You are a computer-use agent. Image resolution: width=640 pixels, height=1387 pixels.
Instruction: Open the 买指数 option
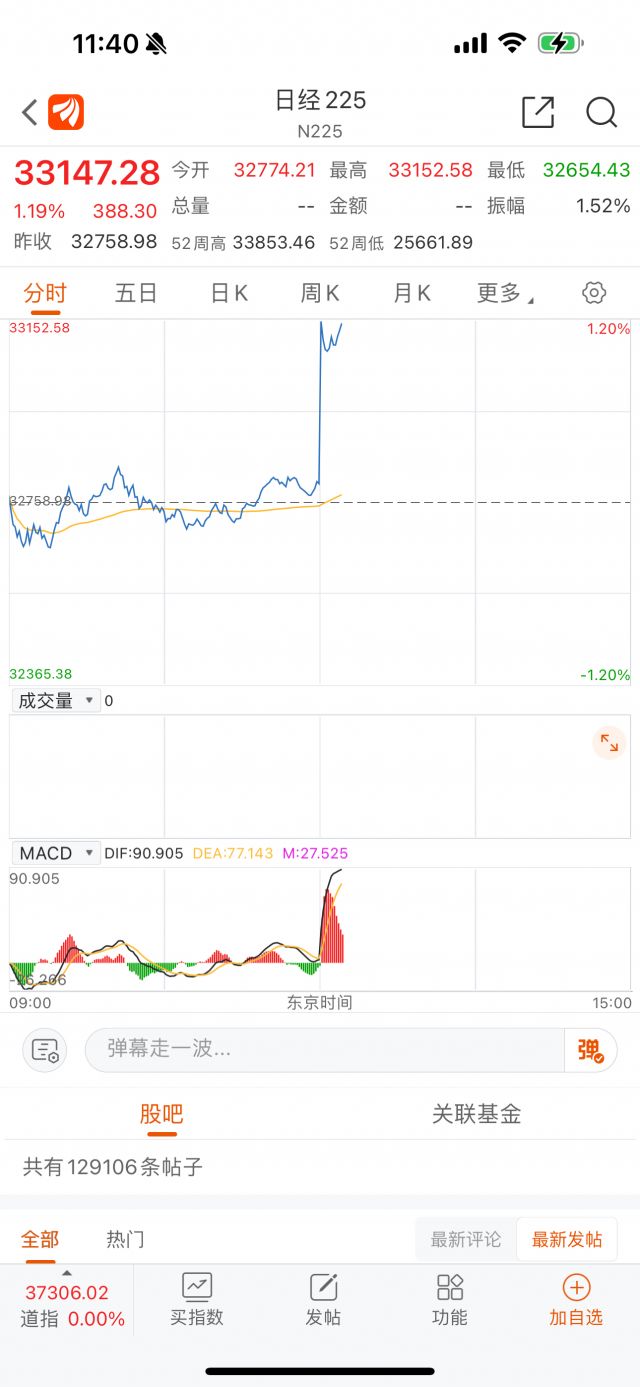pos(196,1300)
